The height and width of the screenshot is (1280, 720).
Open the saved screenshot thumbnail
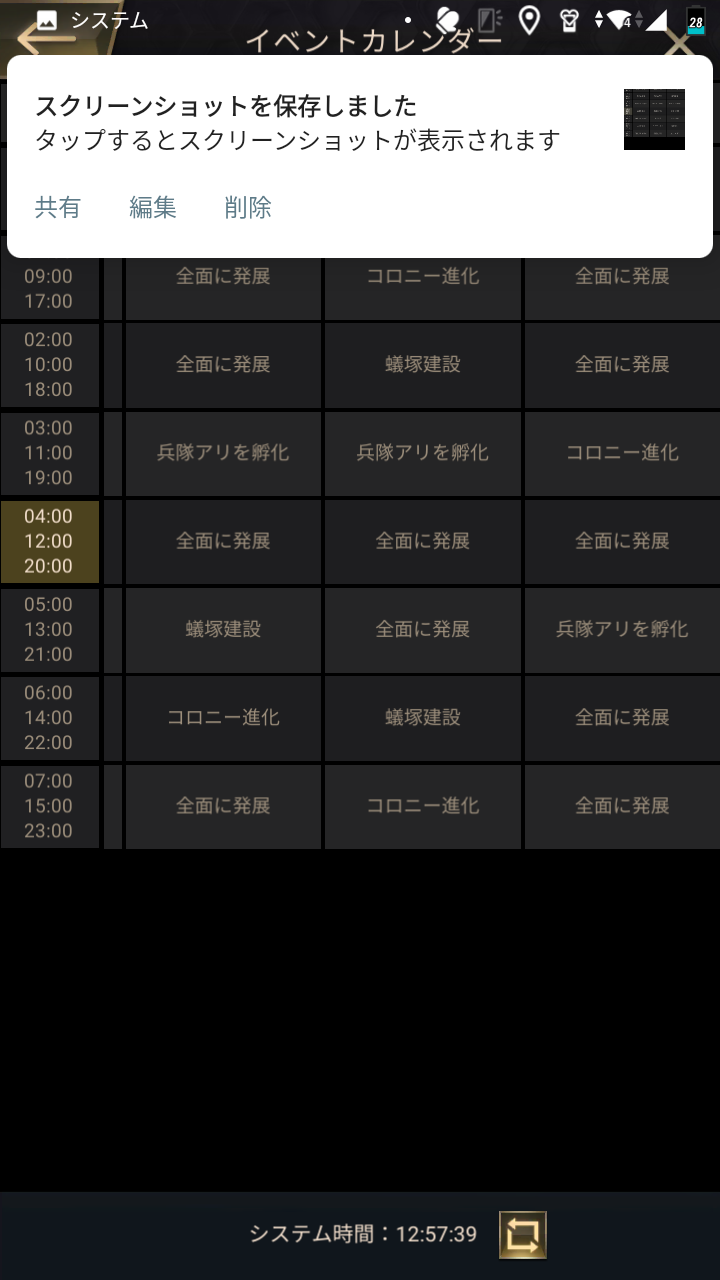tap(654, 120)
